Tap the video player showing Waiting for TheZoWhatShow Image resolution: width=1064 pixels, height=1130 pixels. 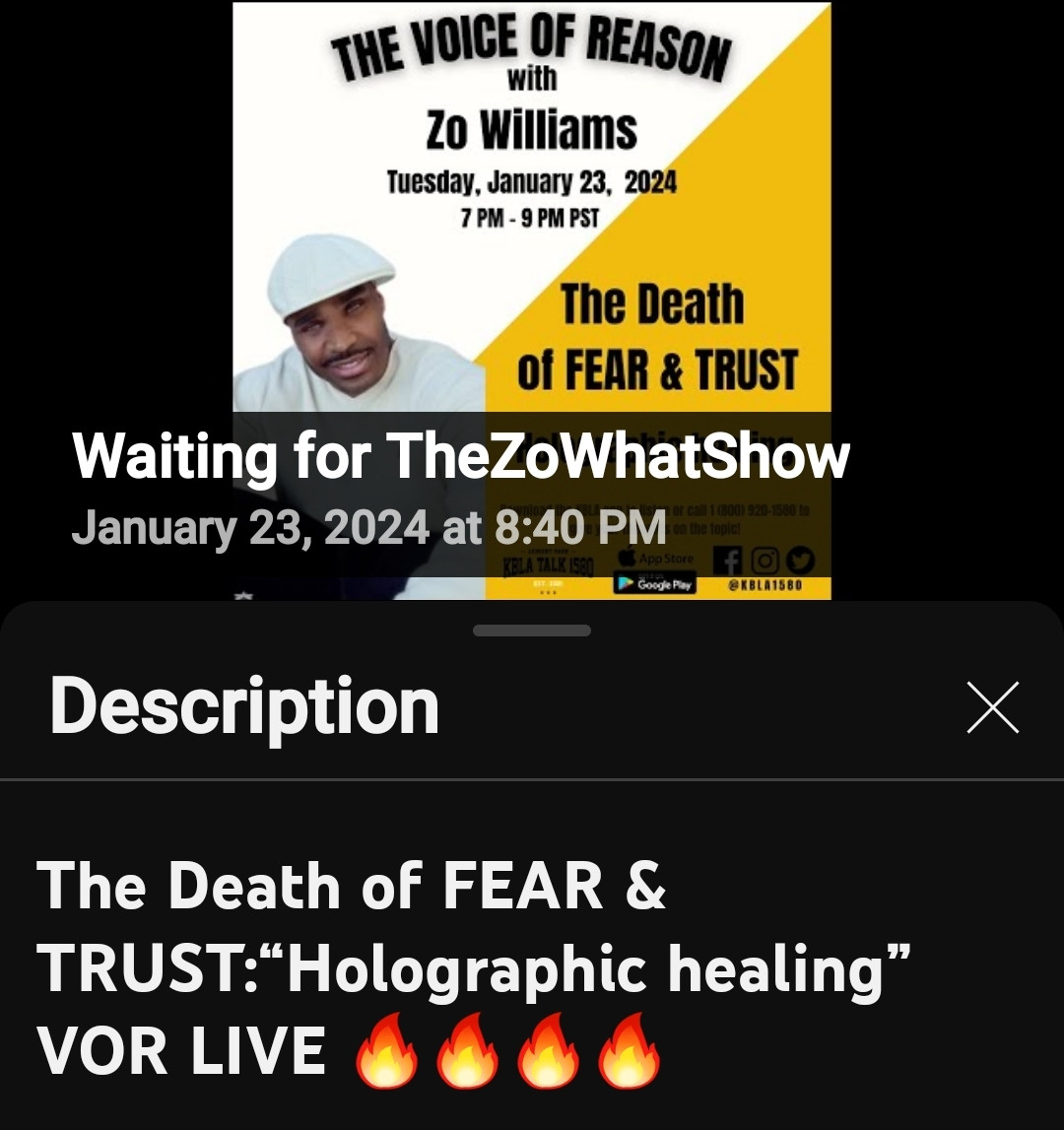coord(532,296)
